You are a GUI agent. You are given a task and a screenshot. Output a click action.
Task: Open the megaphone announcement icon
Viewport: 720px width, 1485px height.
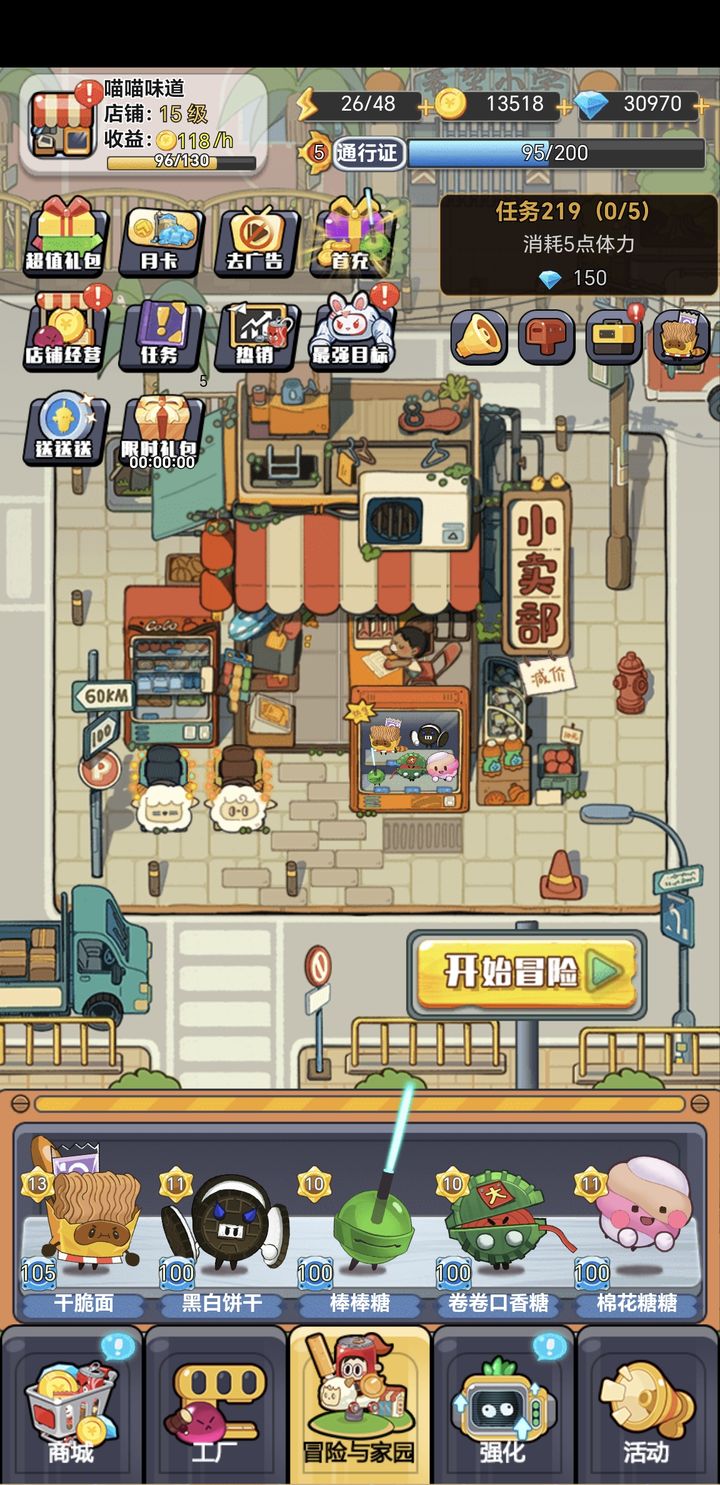click(477, 340)
